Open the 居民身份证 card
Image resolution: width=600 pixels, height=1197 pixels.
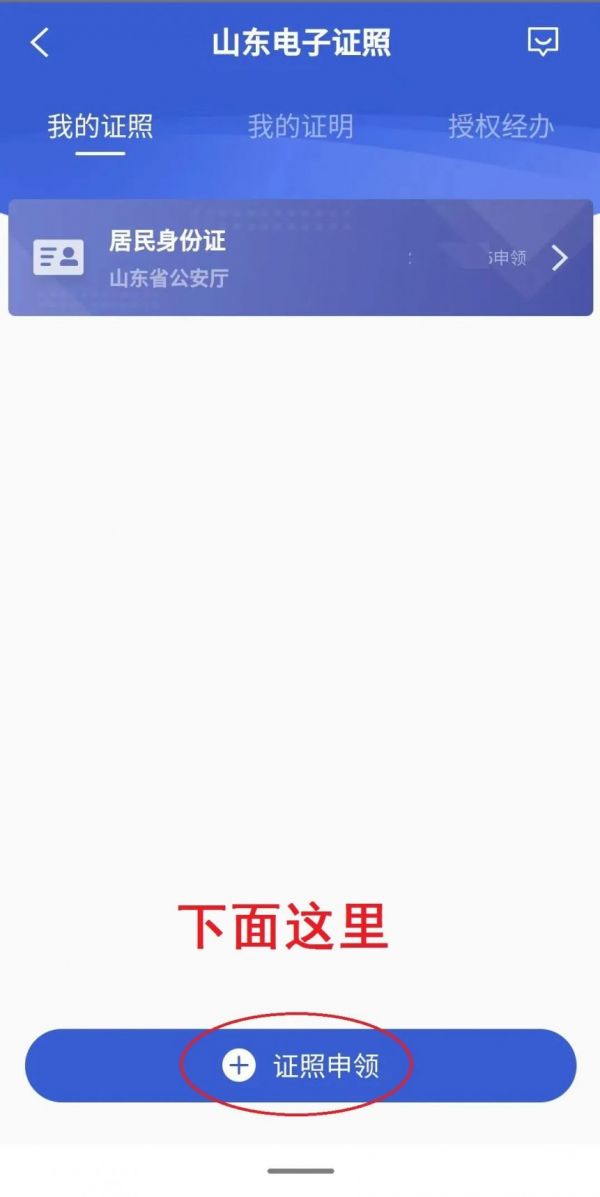click(301, 258)
